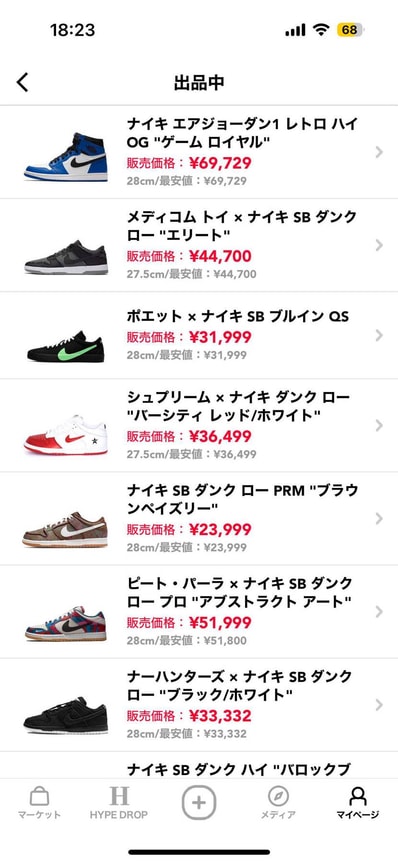Tap the plus button to add listing
Viewport: 398px width, 863px height.
coord(199,802)
